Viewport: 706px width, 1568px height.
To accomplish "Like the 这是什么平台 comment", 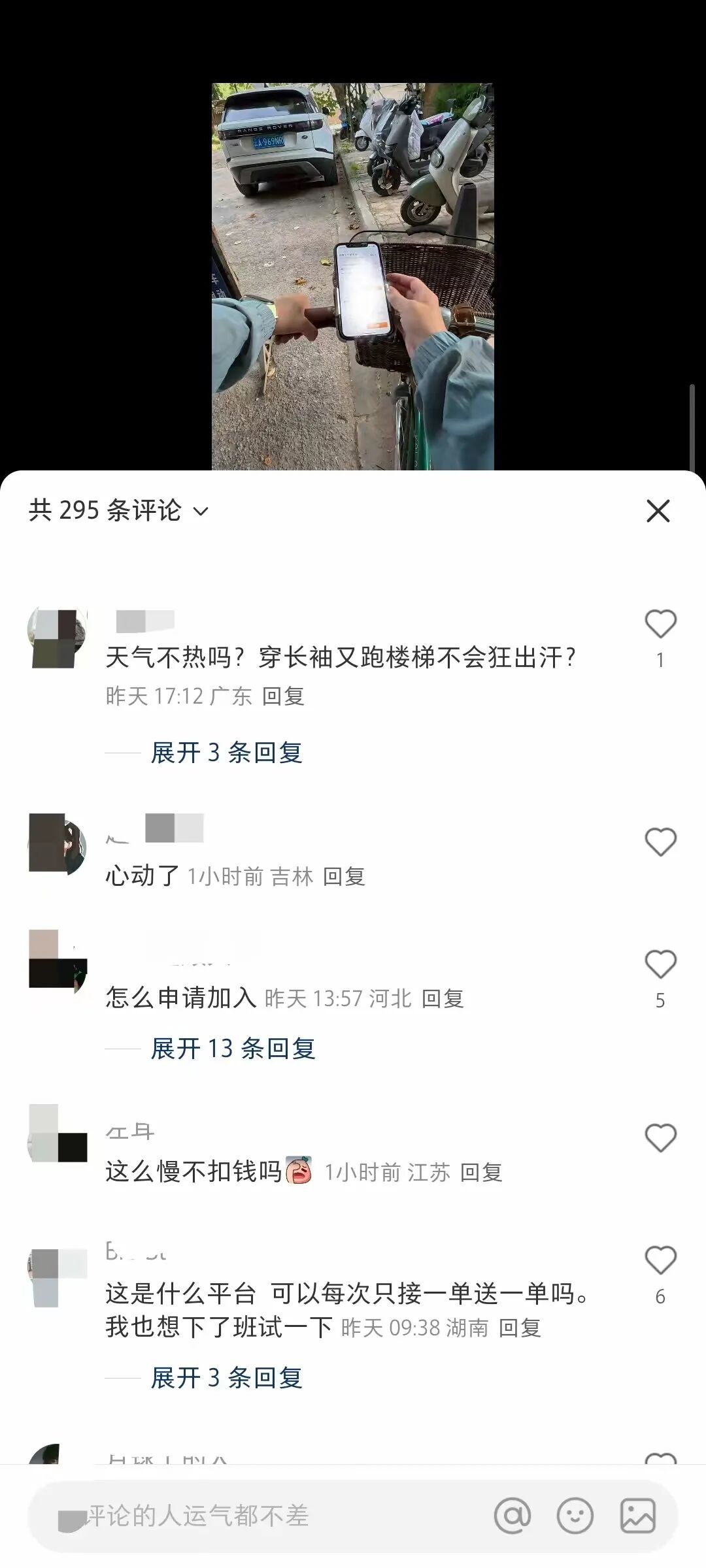I will pos(660,1261).
